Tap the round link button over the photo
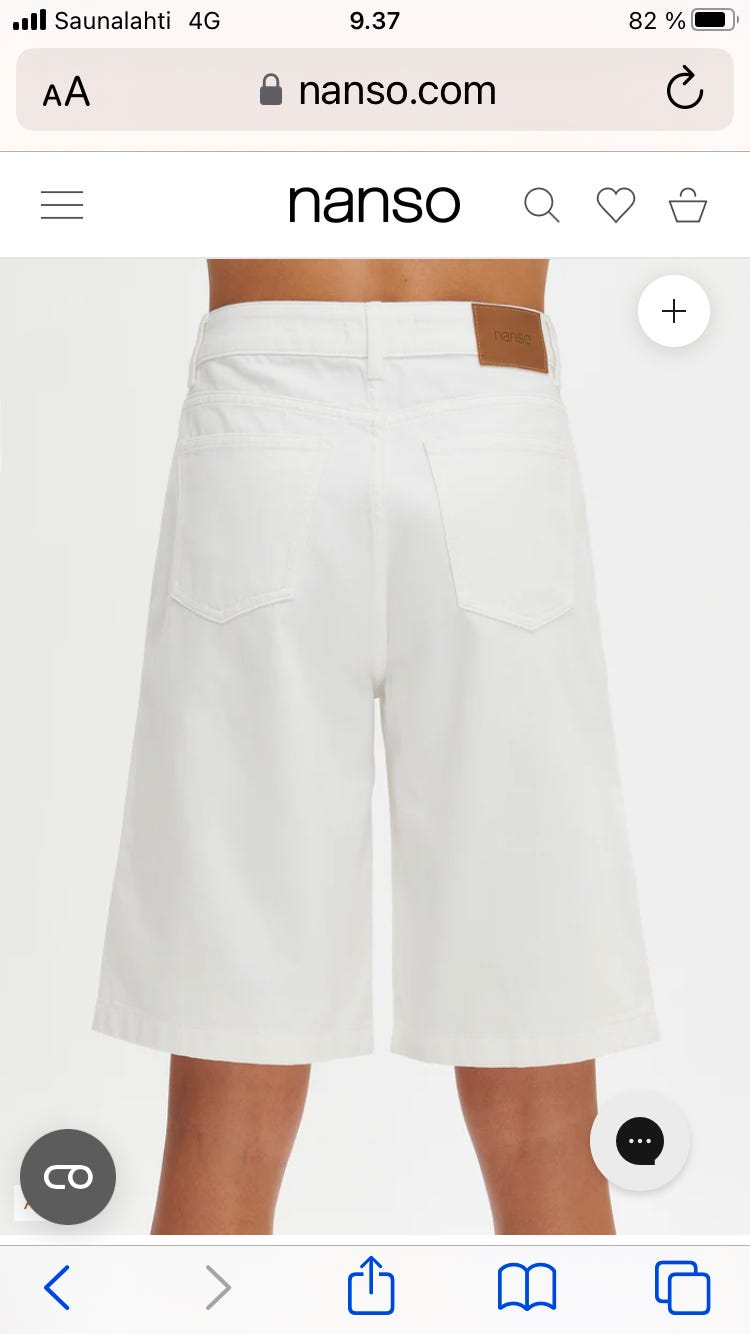750x1334 pixels. 68,1177
